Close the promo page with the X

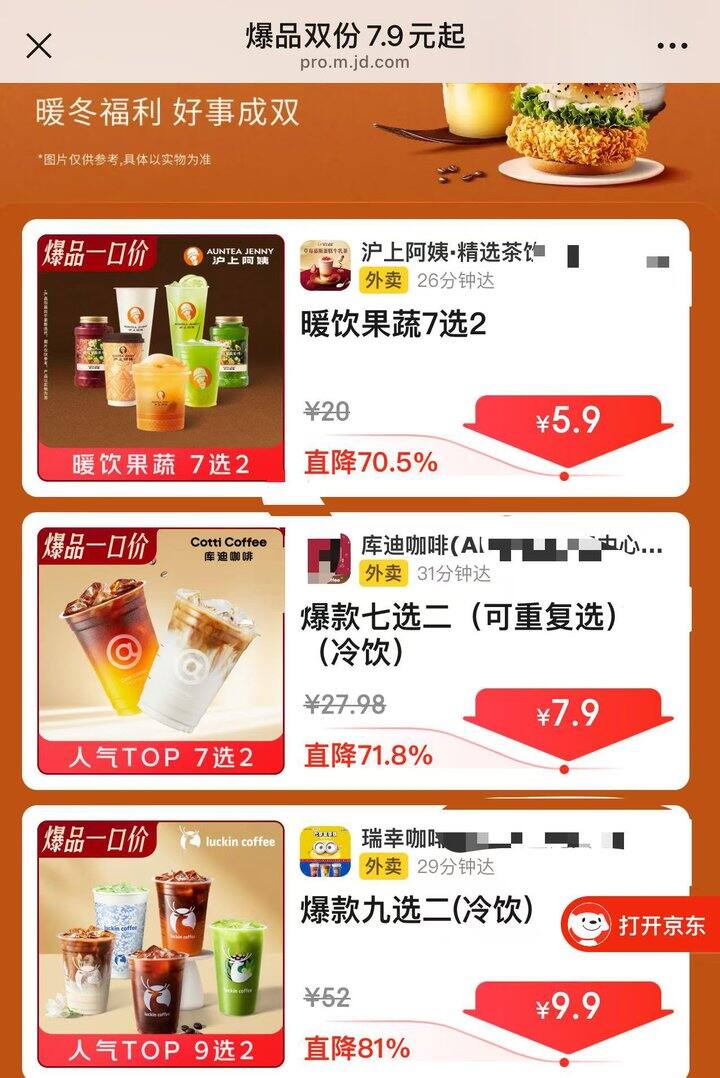pos(39,46)
